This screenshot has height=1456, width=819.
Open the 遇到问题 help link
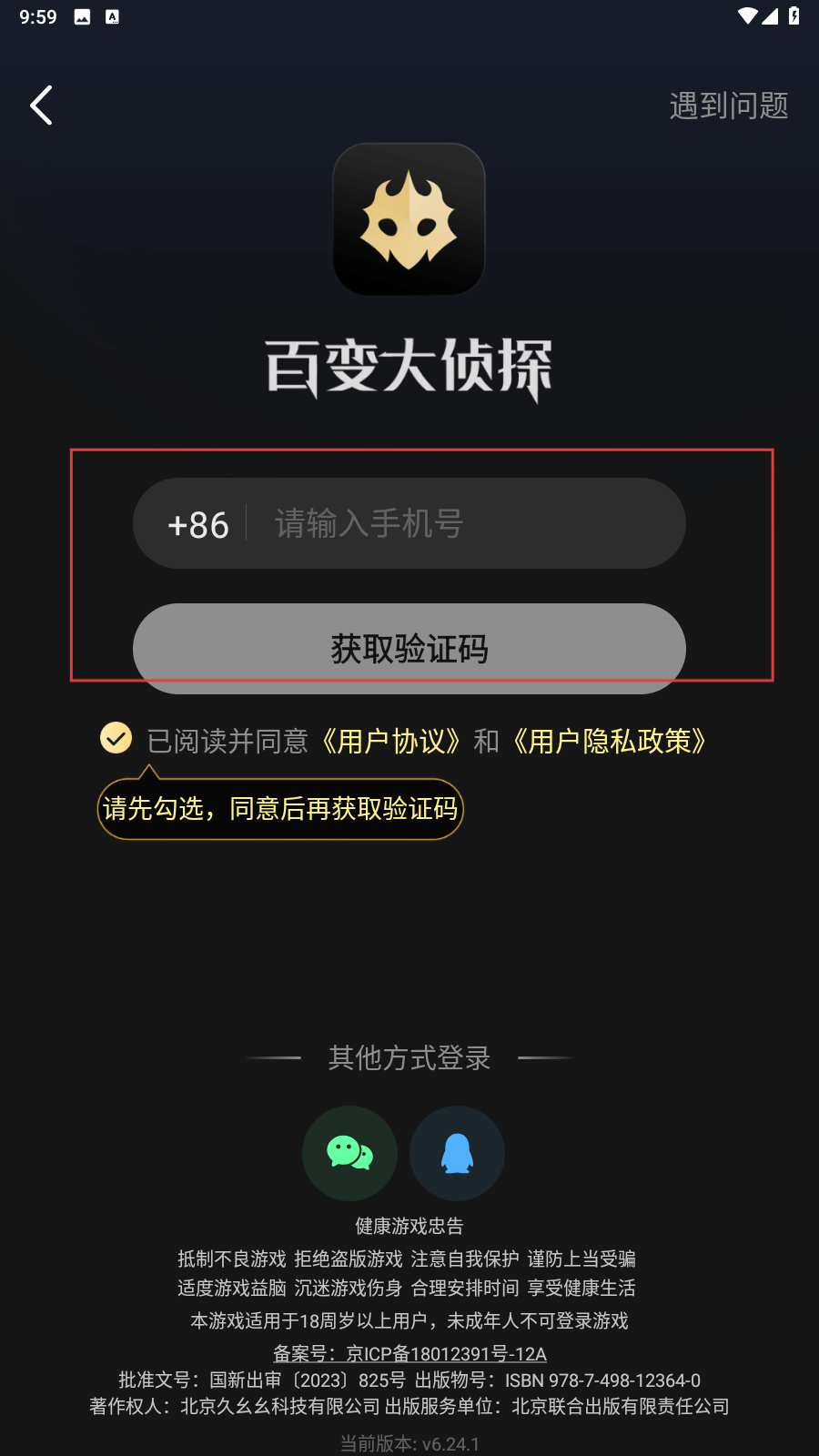[729, 106]
